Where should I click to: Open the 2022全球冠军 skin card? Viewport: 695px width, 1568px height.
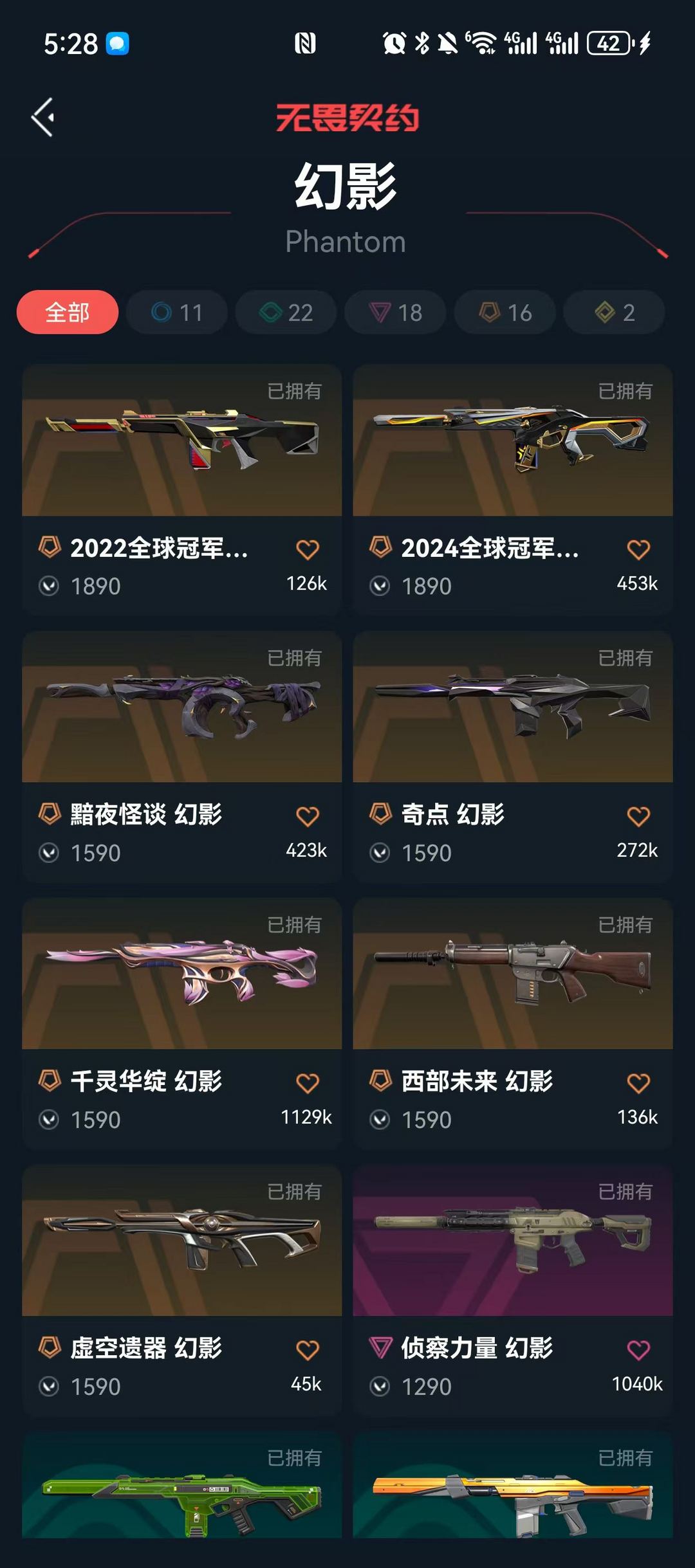(x=182, y=490)
